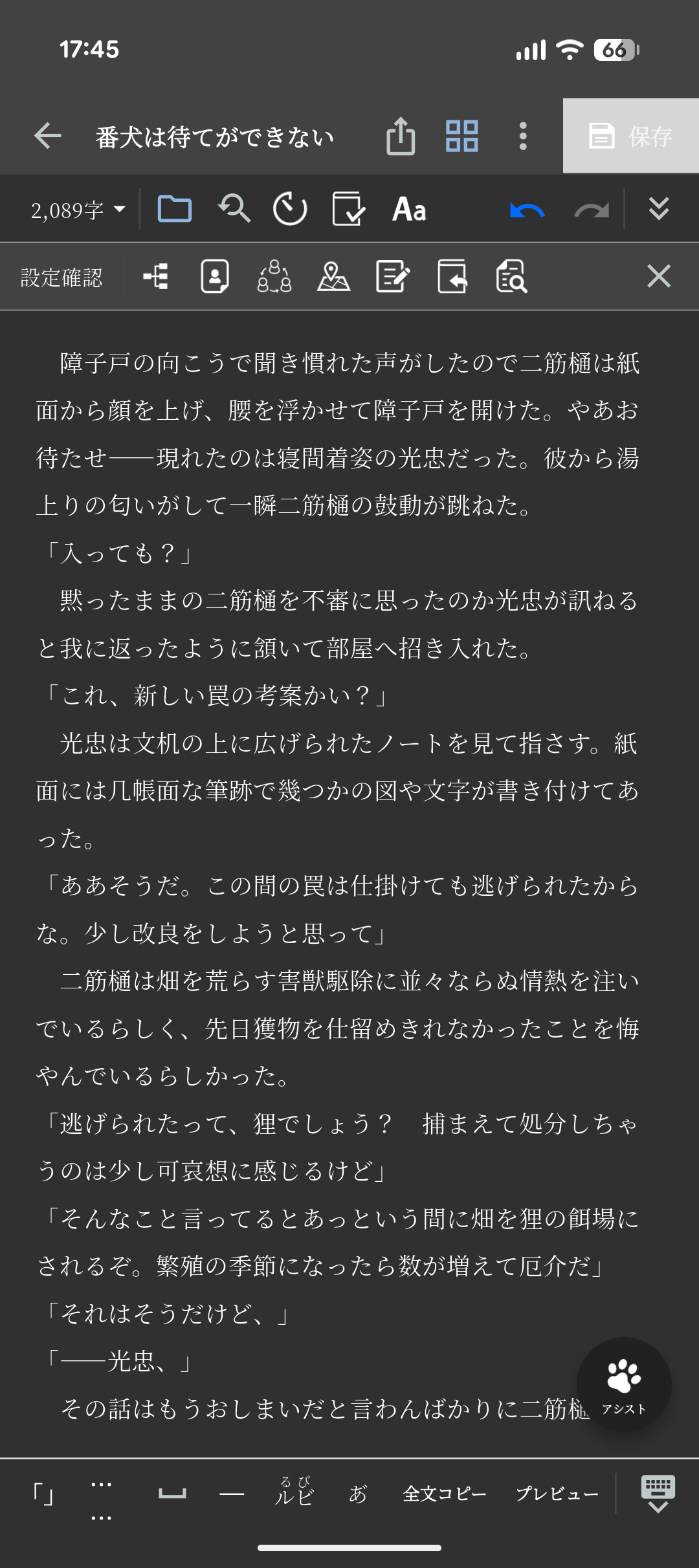Expand the 2,089字 character count dropdown
This screenshot has width=699, height=1568.
click(78, 210)
